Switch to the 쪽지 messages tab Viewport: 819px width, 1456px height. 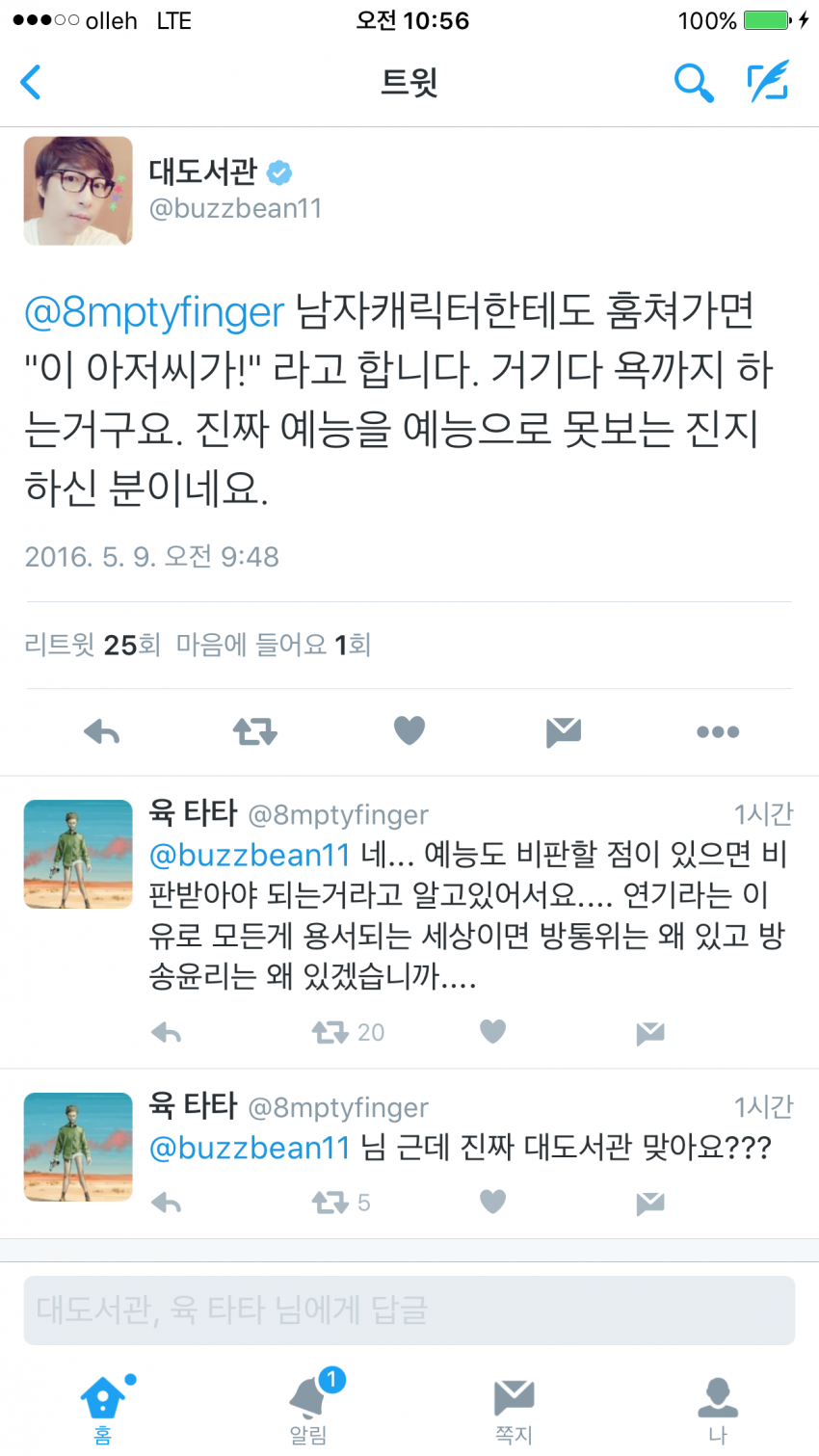point(514,1405)
